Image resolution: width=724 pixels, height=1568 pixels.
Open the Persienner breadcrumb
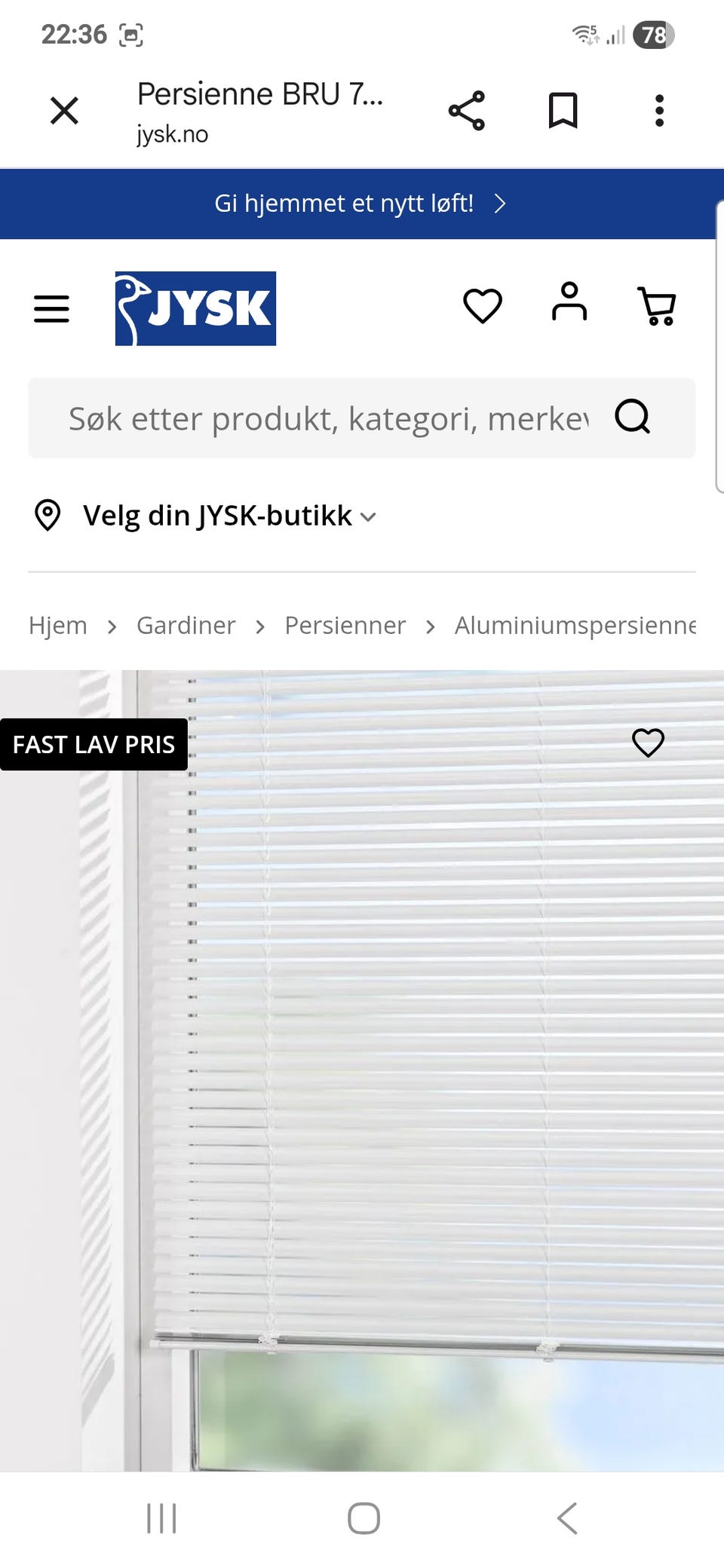tap(345, 626)
